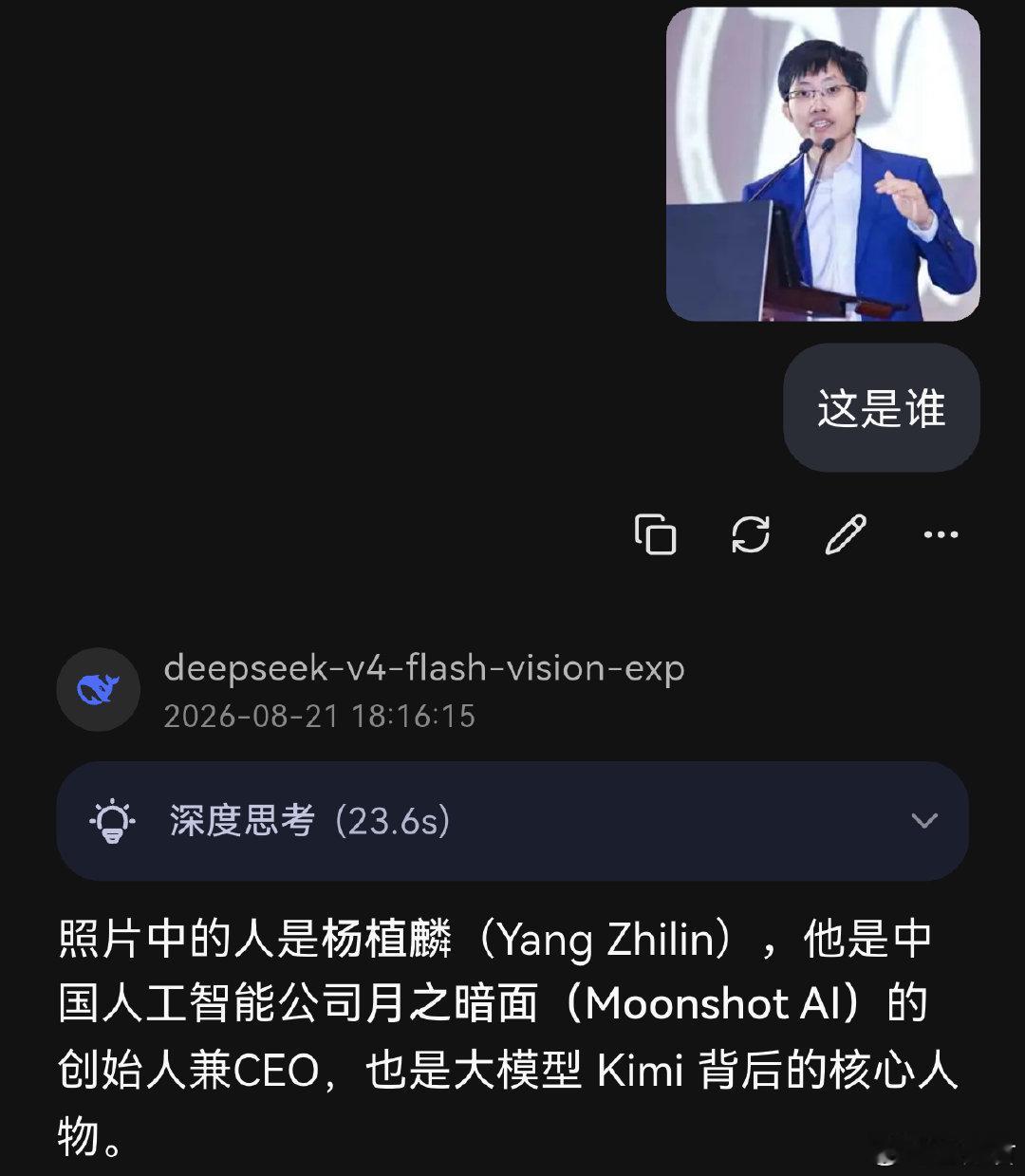The height and width of the screenshot is (1176, 1025).
Task: Edit the sent message with pencil icon
Action: [x=846, y=534]
